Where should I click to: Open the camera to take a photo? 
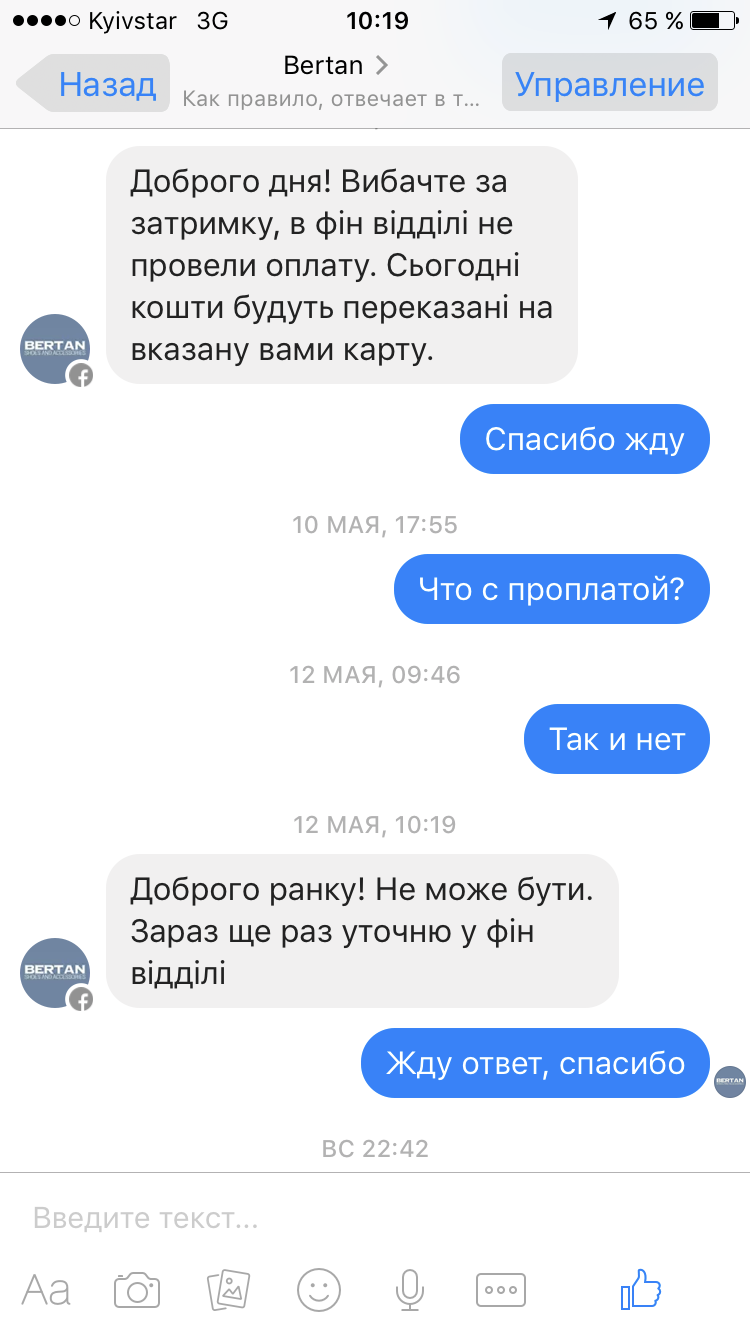pos(137,1290)
